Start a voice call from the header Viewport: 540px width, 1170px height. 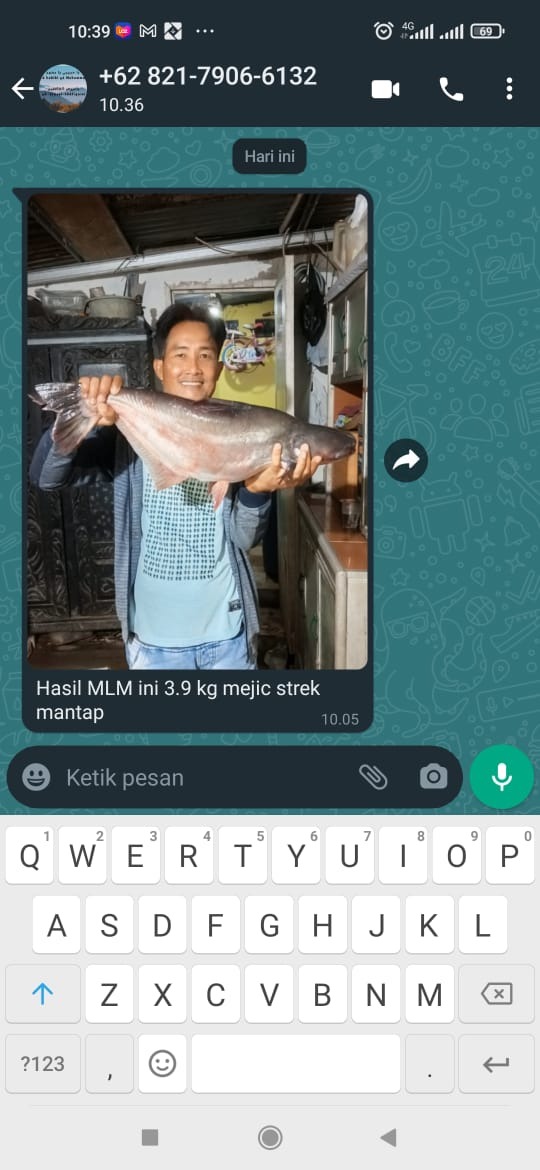(451, 90)
